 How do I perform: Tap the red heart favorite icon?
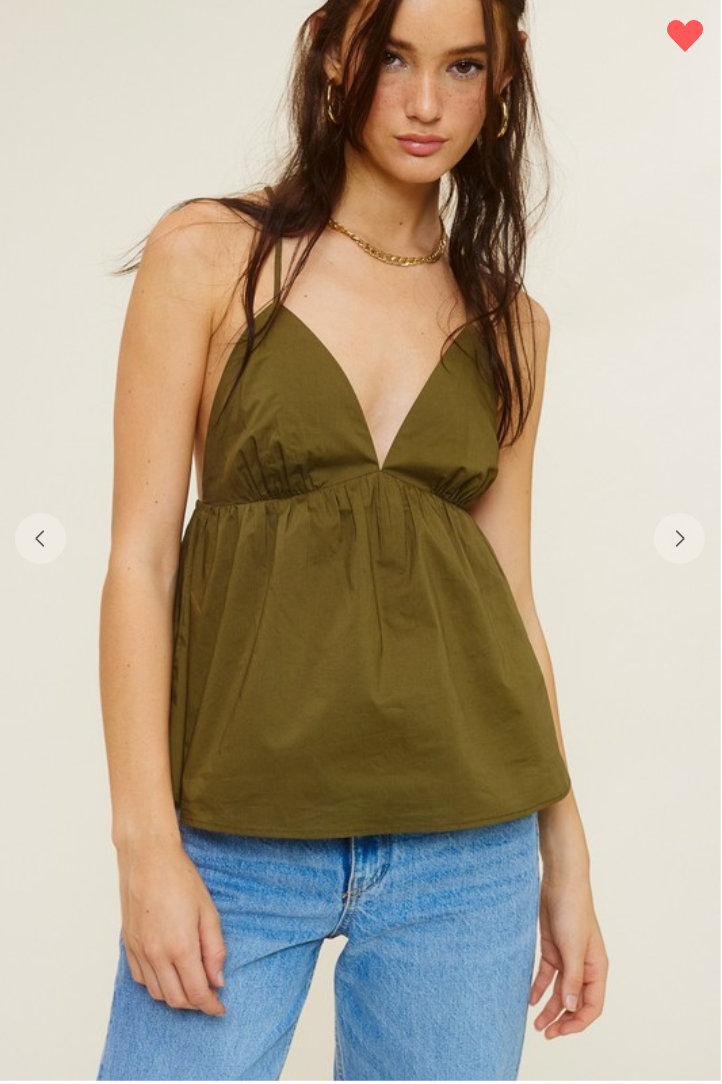coord(685,35)
